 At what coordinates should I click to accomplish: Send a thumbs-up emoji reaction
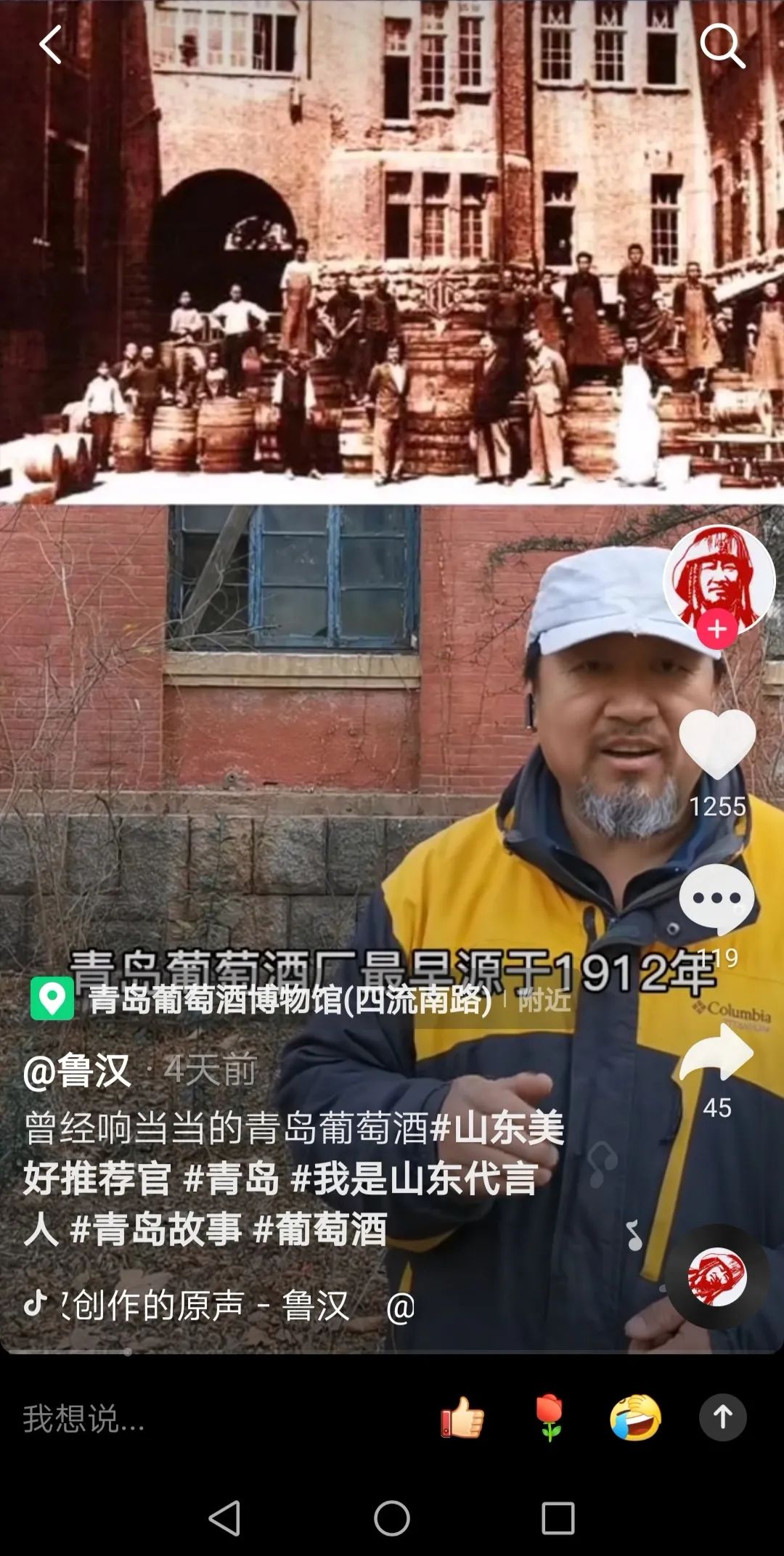(462, 1417)
